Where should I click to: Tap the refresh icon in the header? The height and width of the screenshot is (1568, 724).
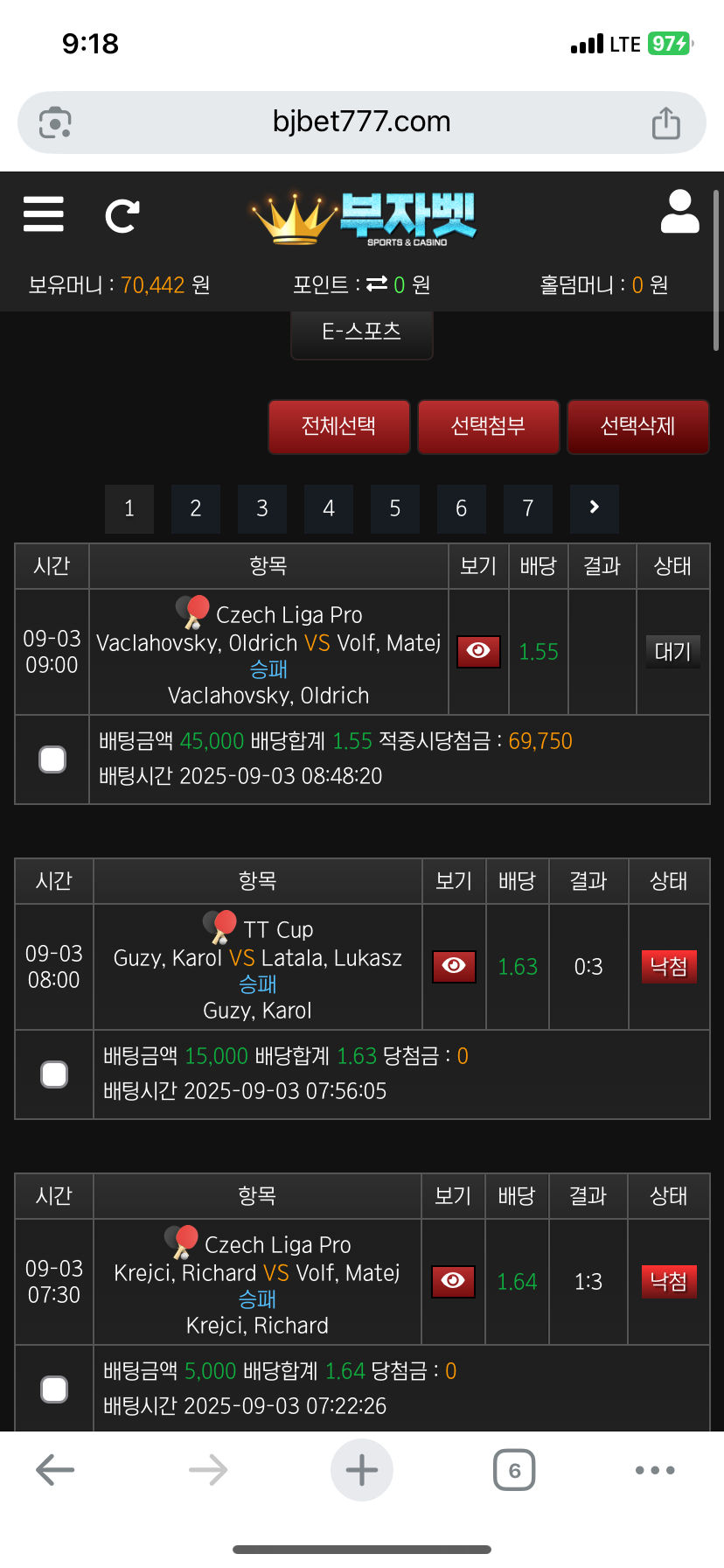tap(122, 215)
